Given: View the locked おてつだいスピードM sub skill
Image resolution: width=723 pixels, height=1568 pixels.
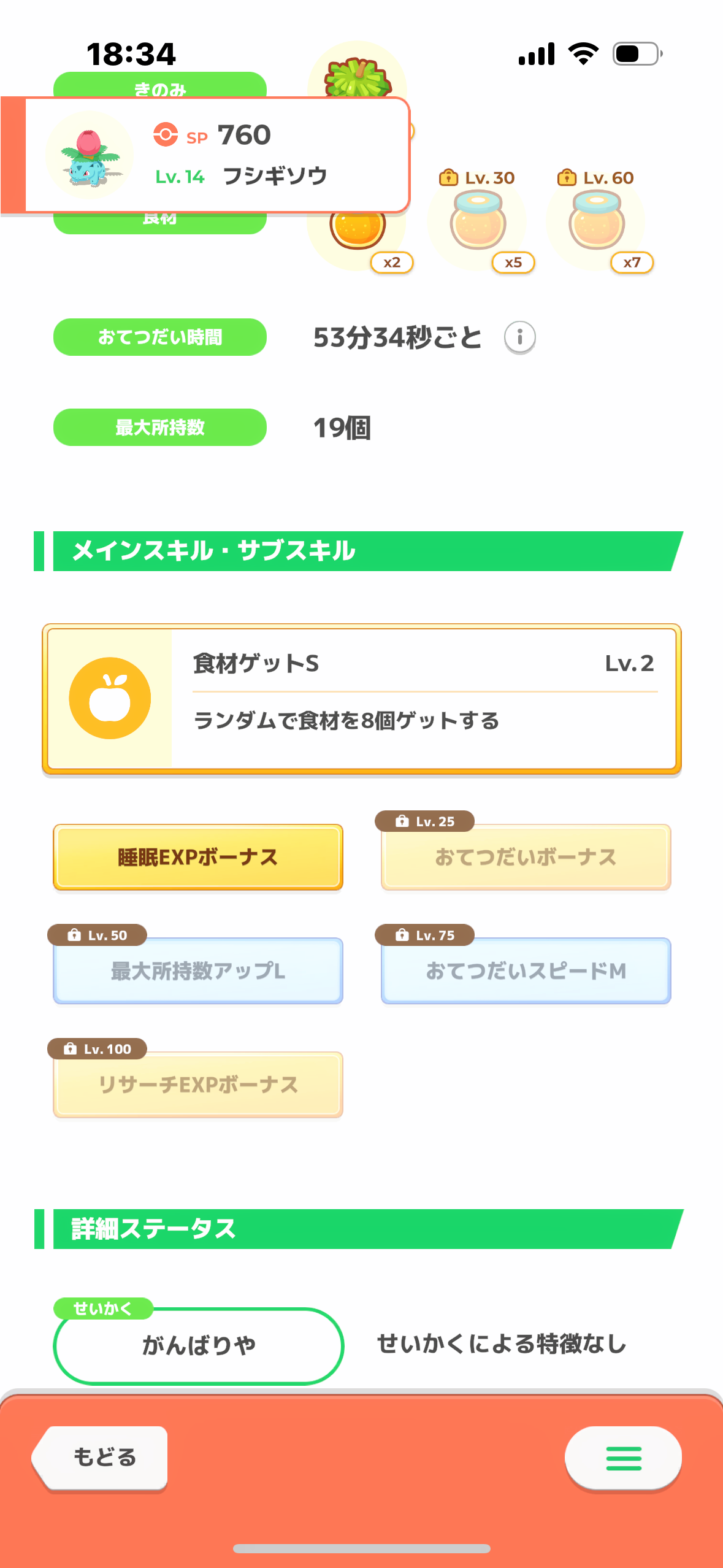Looking at the screenshot, I should click(x=526, y=970).
